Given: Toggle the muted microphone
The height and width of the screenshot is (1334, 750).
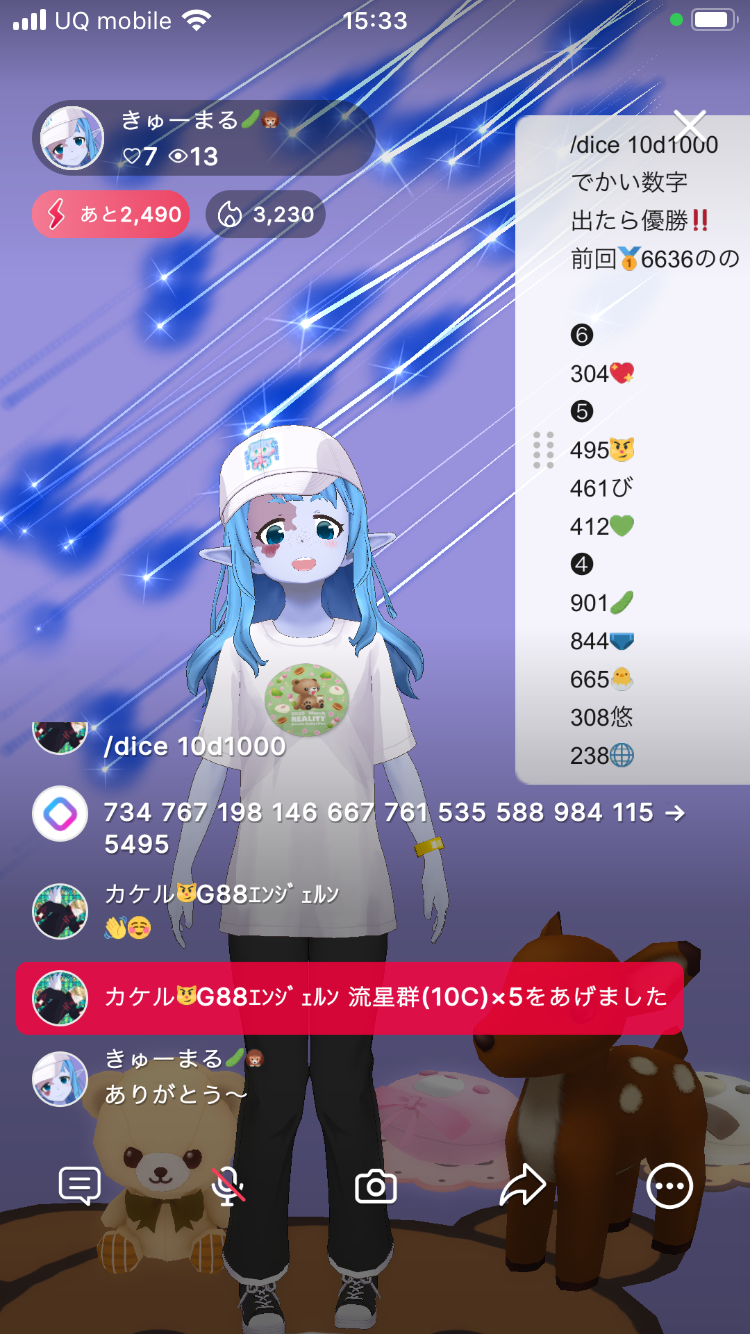Looking at the screenshot, I should [x=229, y=1186].
